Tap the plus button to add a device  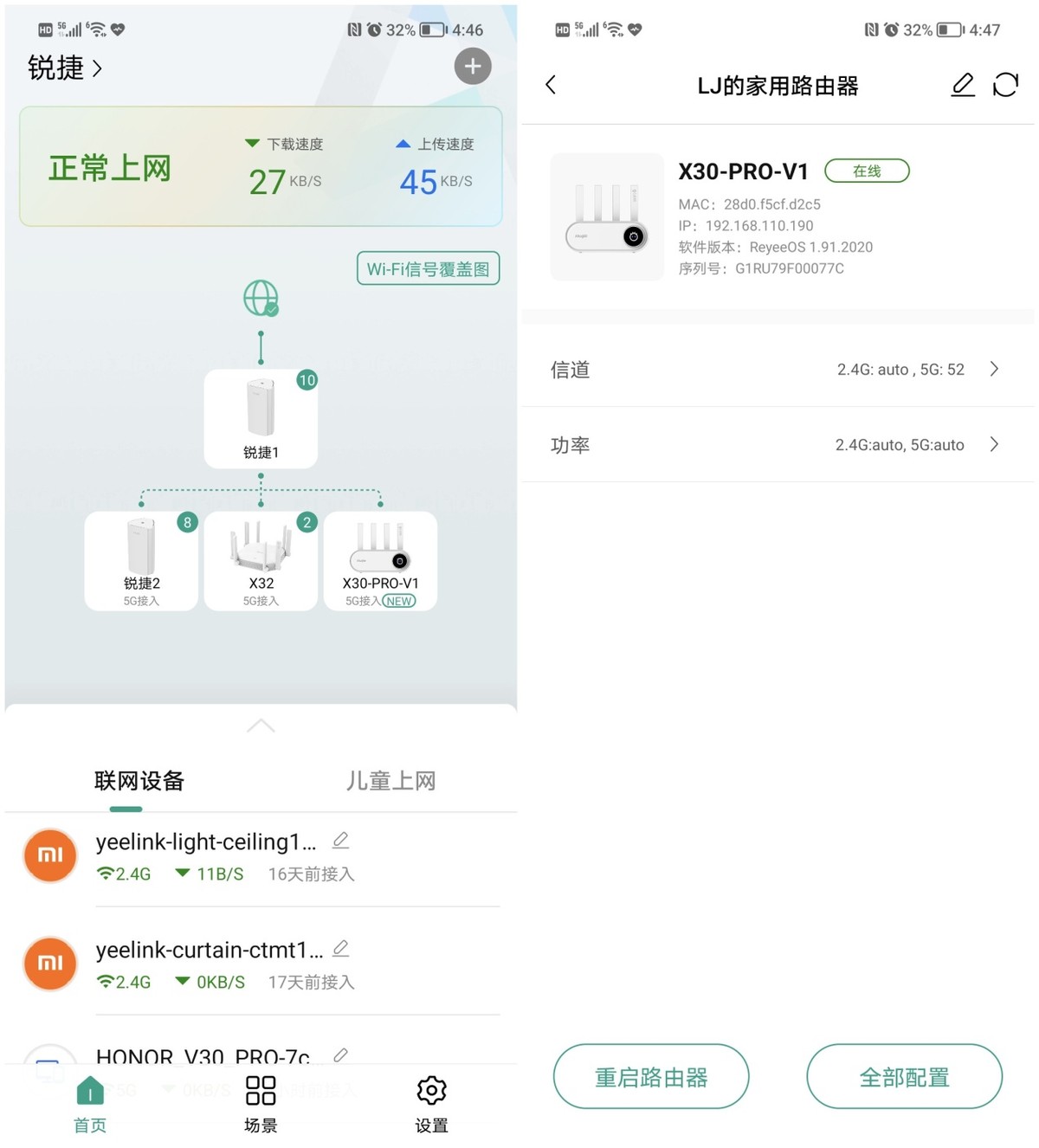coord(473,66)
